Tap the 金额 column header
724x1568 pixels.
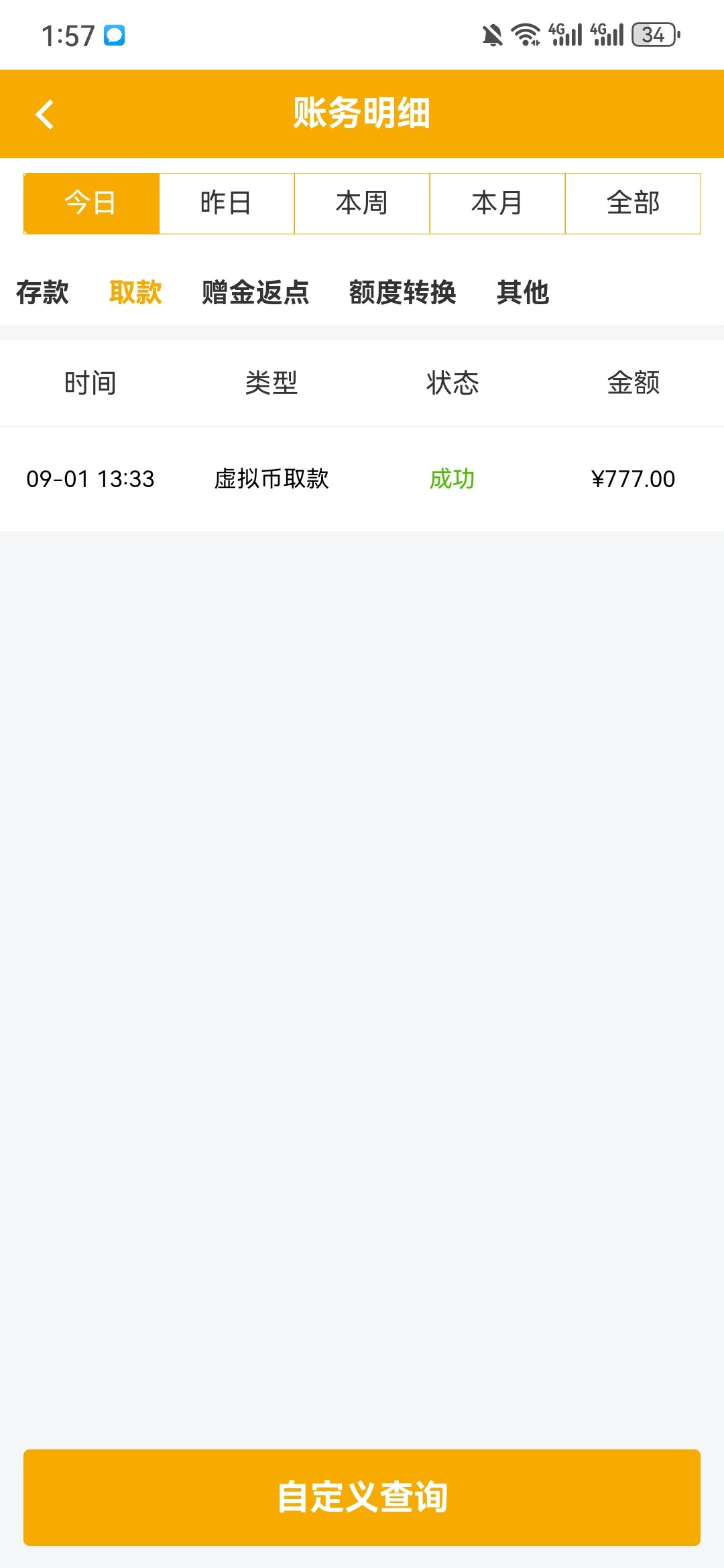tap(634, 383)
